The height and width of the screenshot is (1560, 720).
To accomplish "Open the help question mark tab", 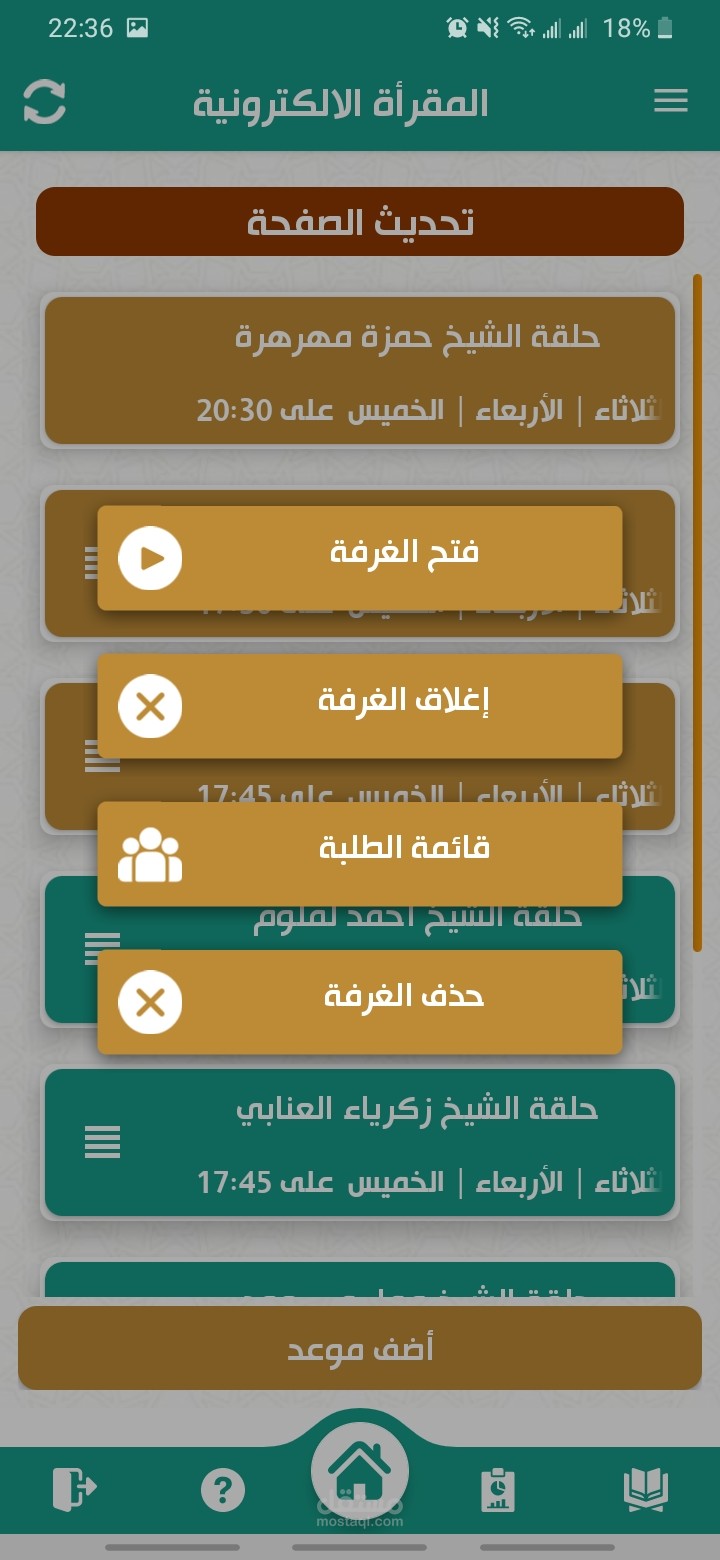I will (222, 1491).
